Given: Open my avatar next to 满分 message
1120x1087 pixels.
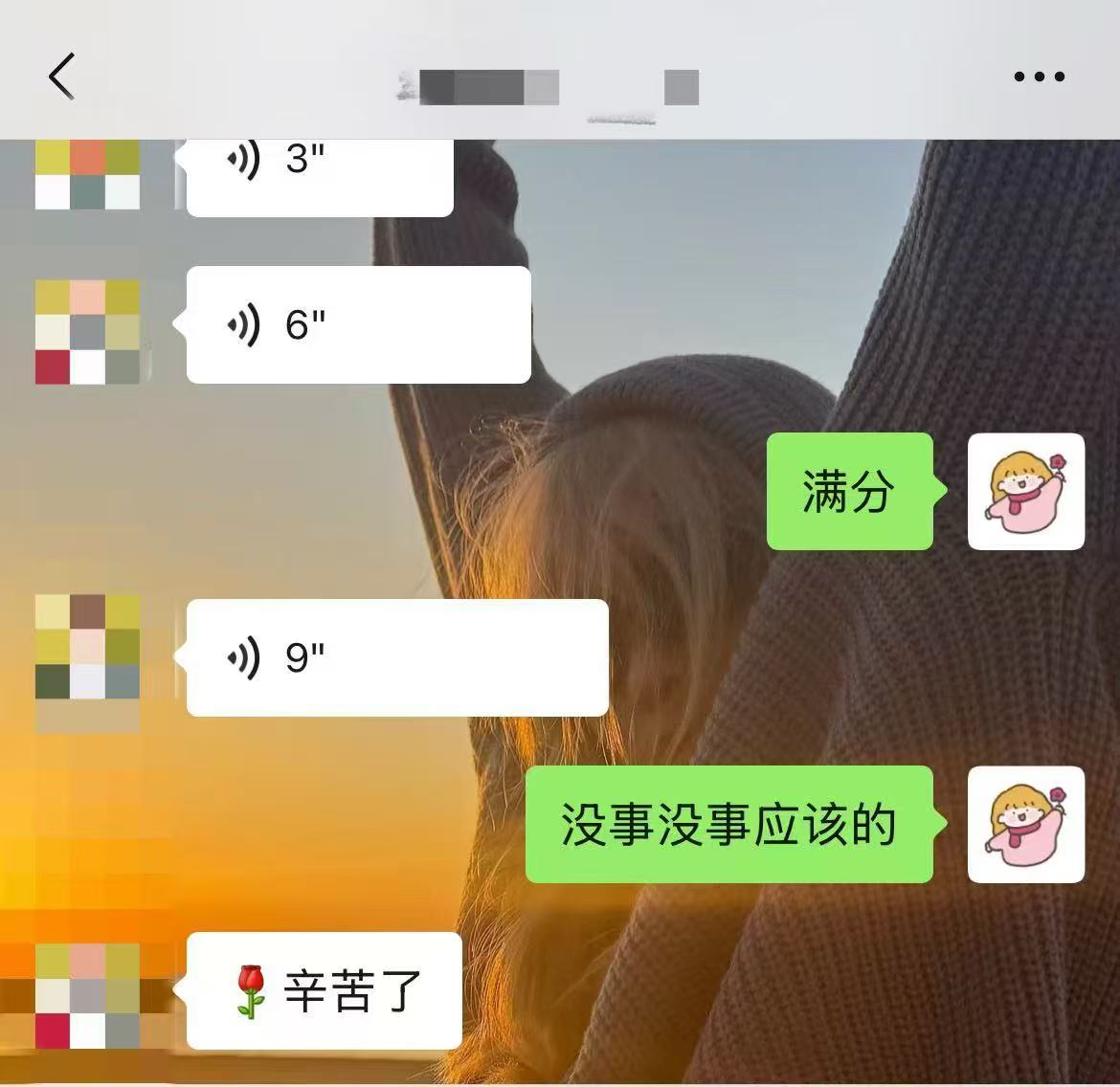Looking at the screenshot, I should pos(1025,492).
